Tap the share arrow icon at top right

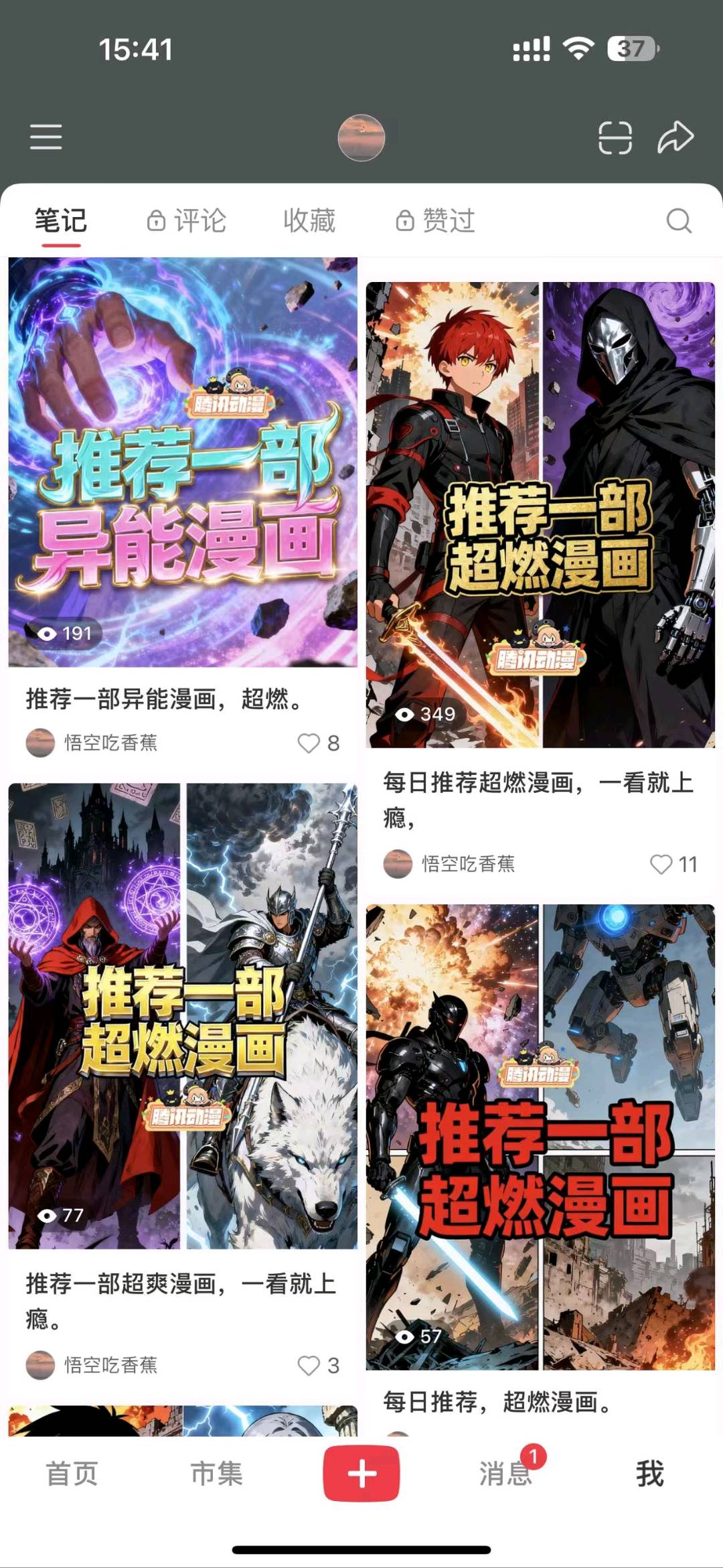(x=676, y=136)
